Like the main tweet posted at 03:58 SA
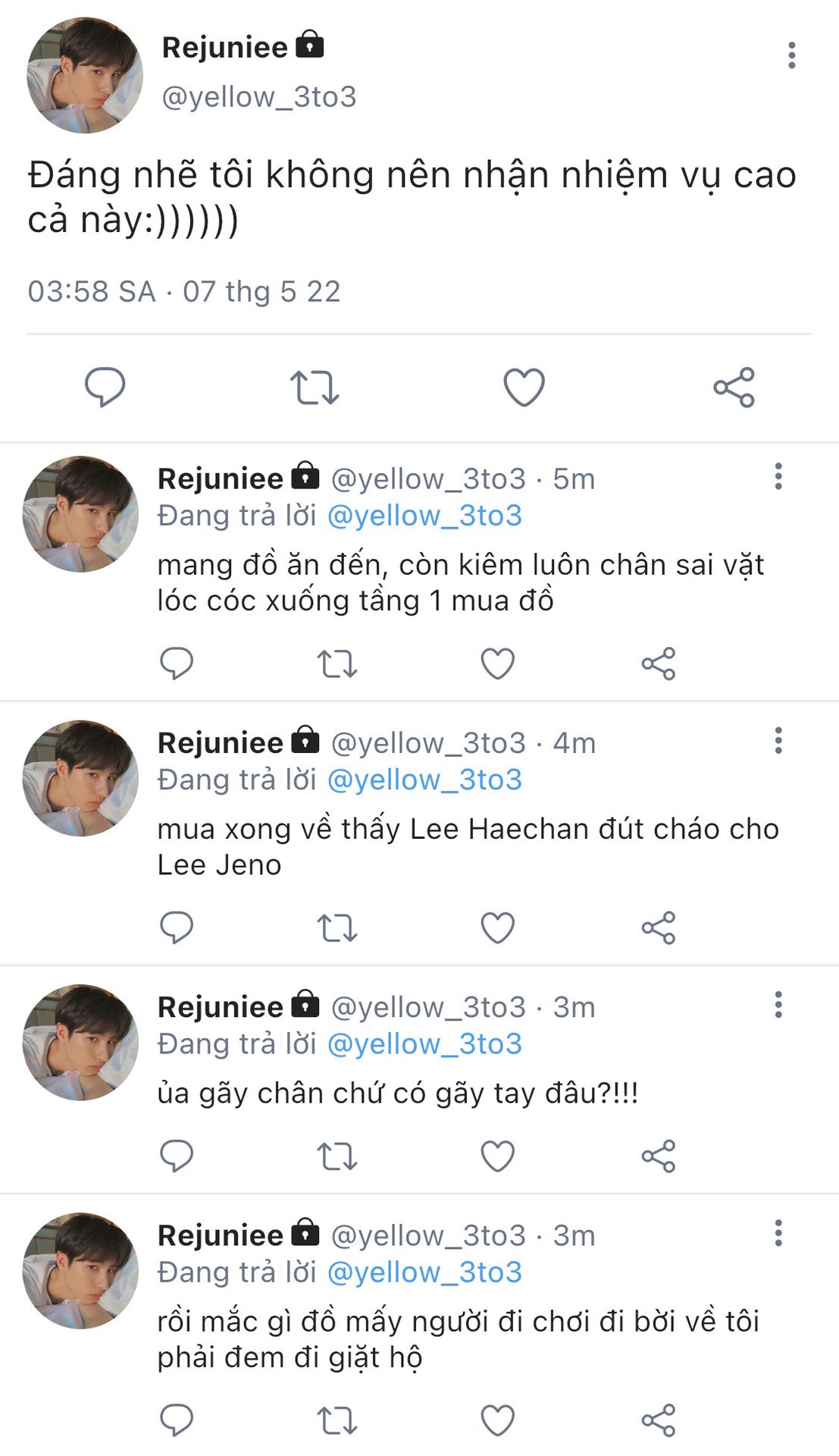Screen dimensions: 839x1456 point(524,387)
